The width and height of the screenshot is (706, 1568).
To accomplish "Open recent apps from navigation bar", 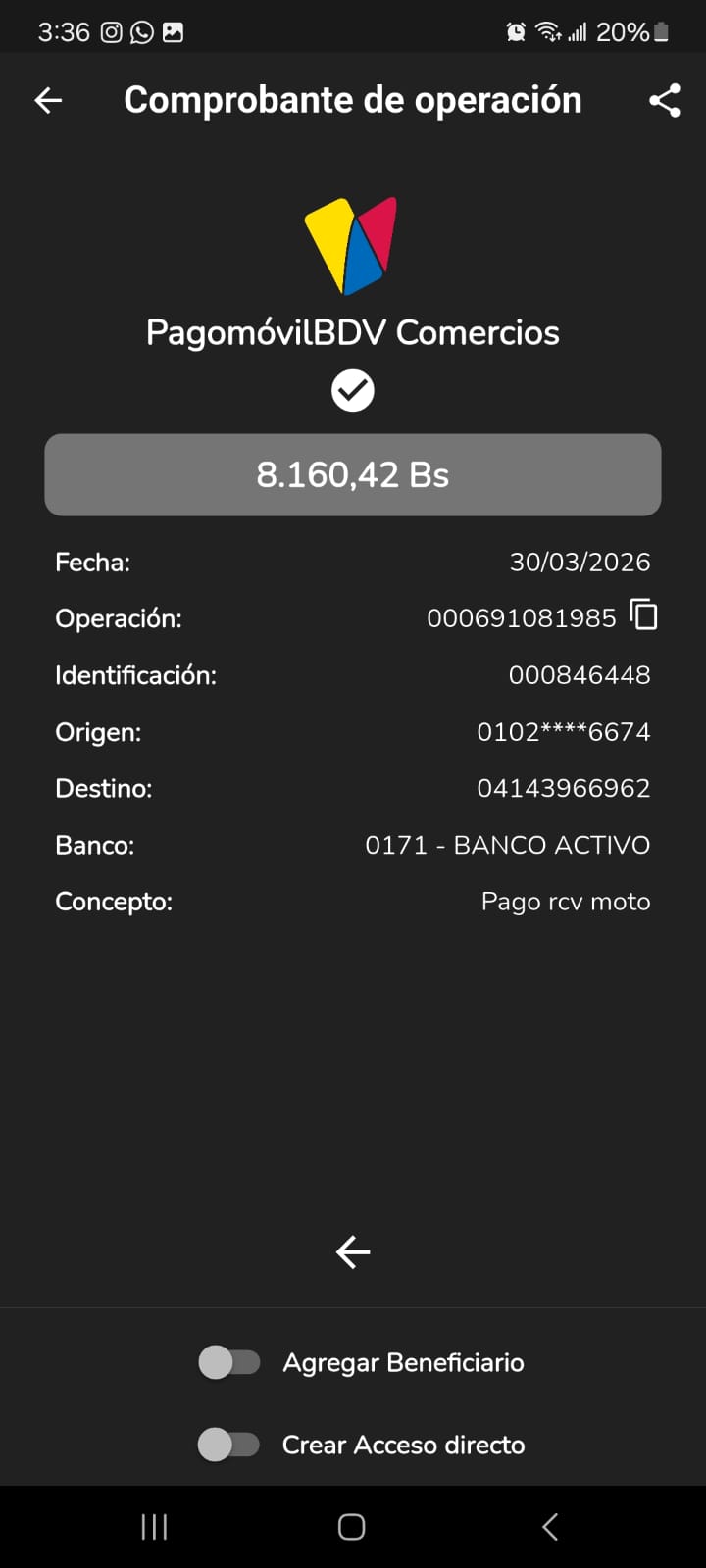I will click(x=154, y=1526).
